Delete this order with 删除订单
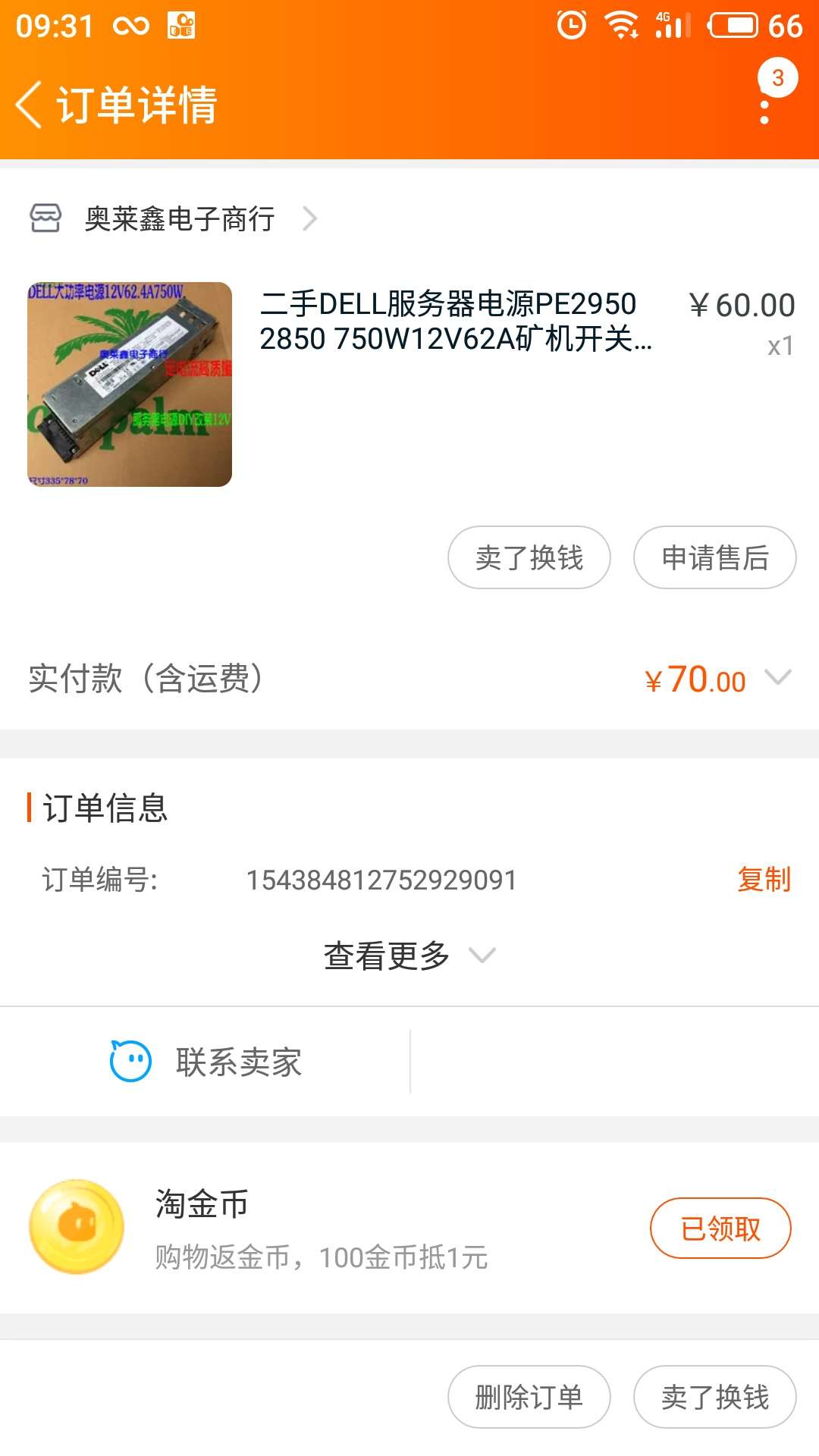The image size is (819, 1456). coord(529,1397)
